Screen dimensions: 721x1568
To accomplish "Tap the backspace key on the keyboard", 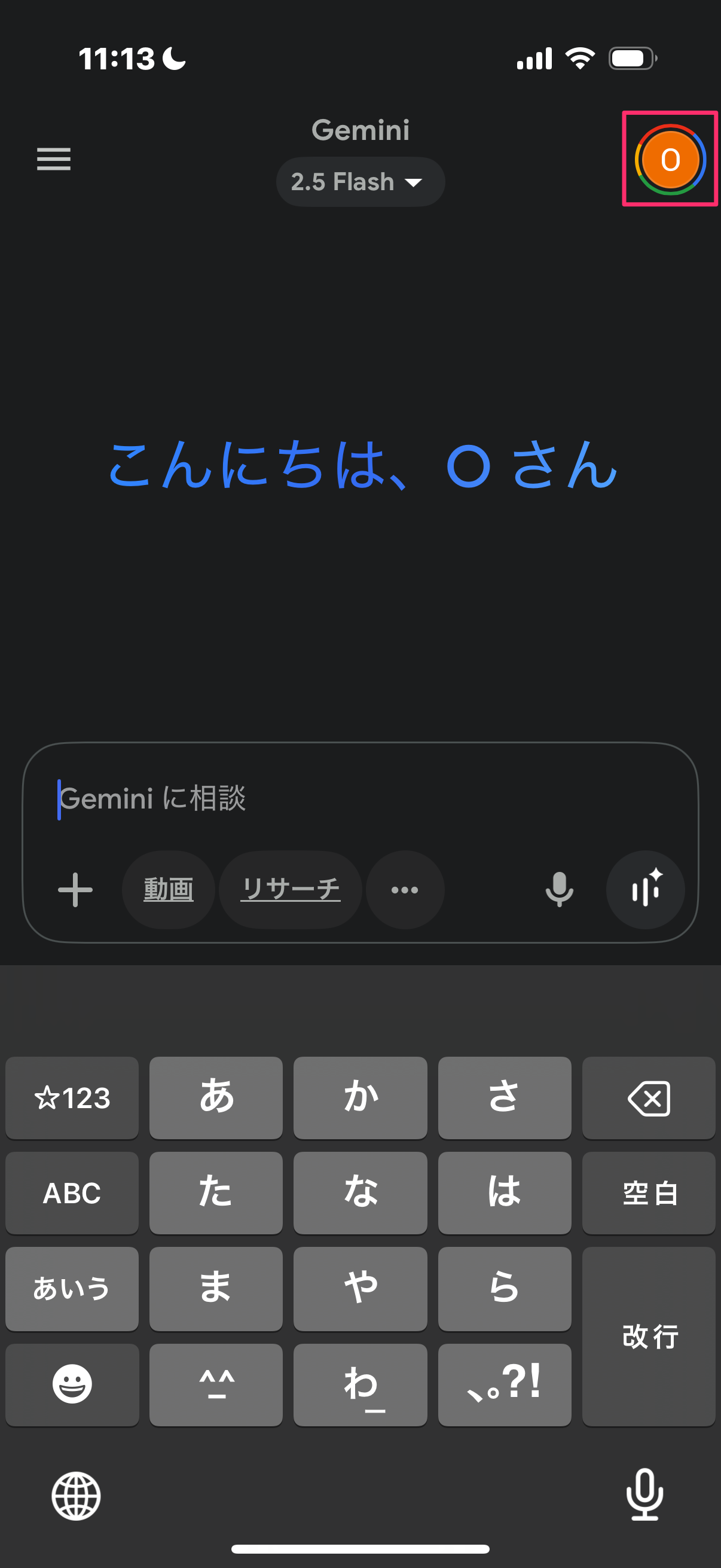I will click(x=648, y=1098).
